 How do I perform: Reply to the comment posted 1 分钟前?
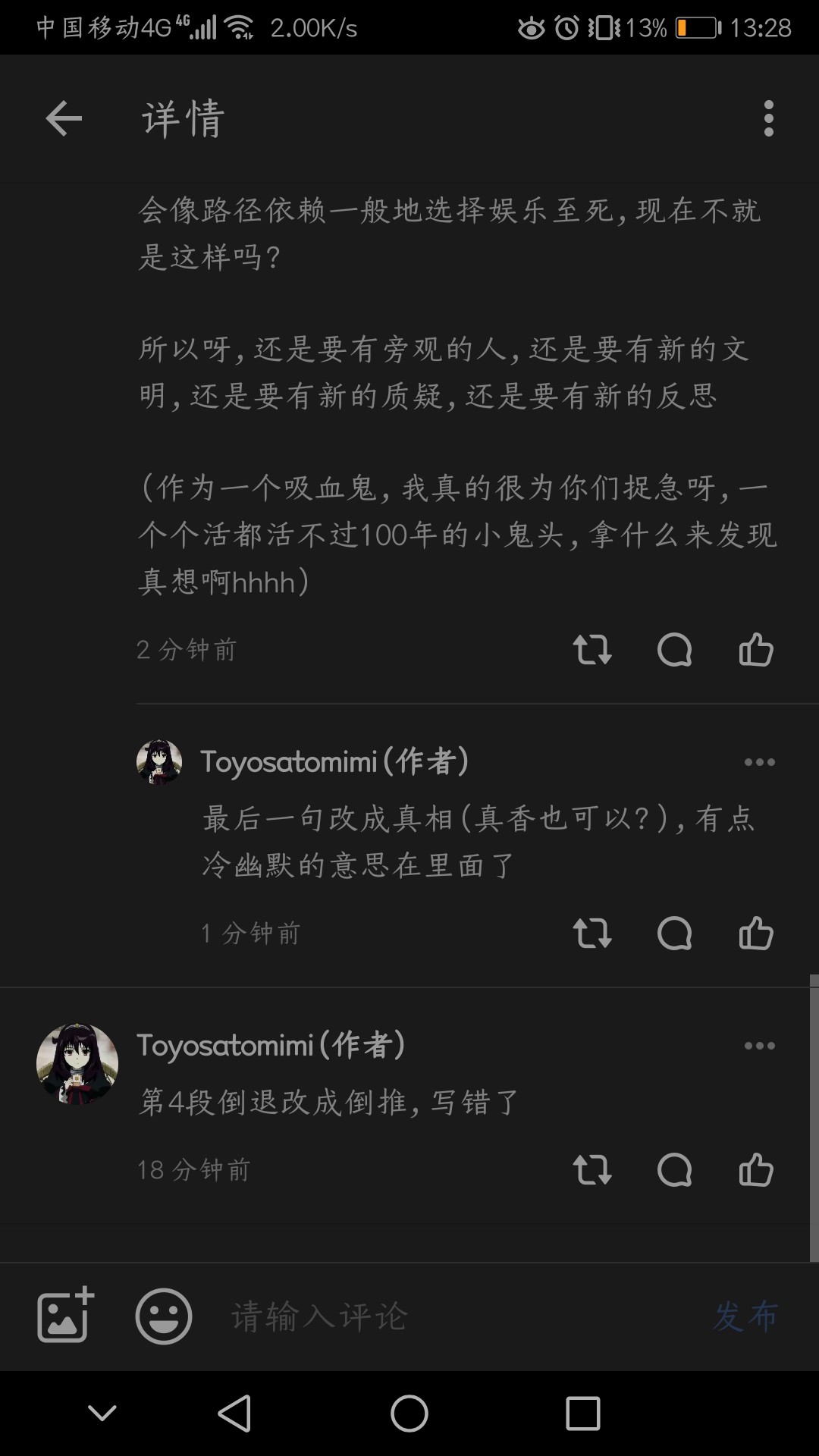[x=674, y=934]
